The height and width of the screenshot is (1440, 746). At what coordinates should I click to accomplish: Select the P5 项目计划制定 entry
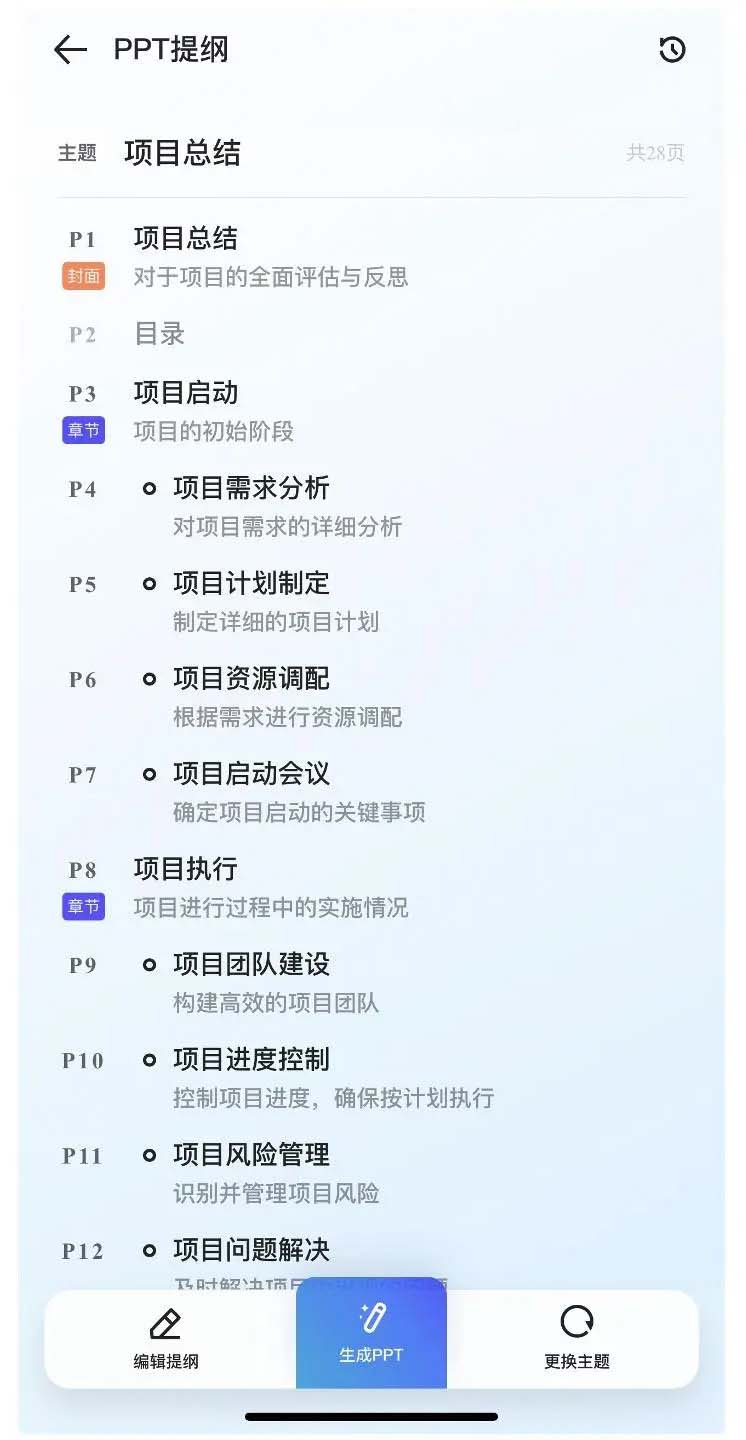(x=251, y=584)
